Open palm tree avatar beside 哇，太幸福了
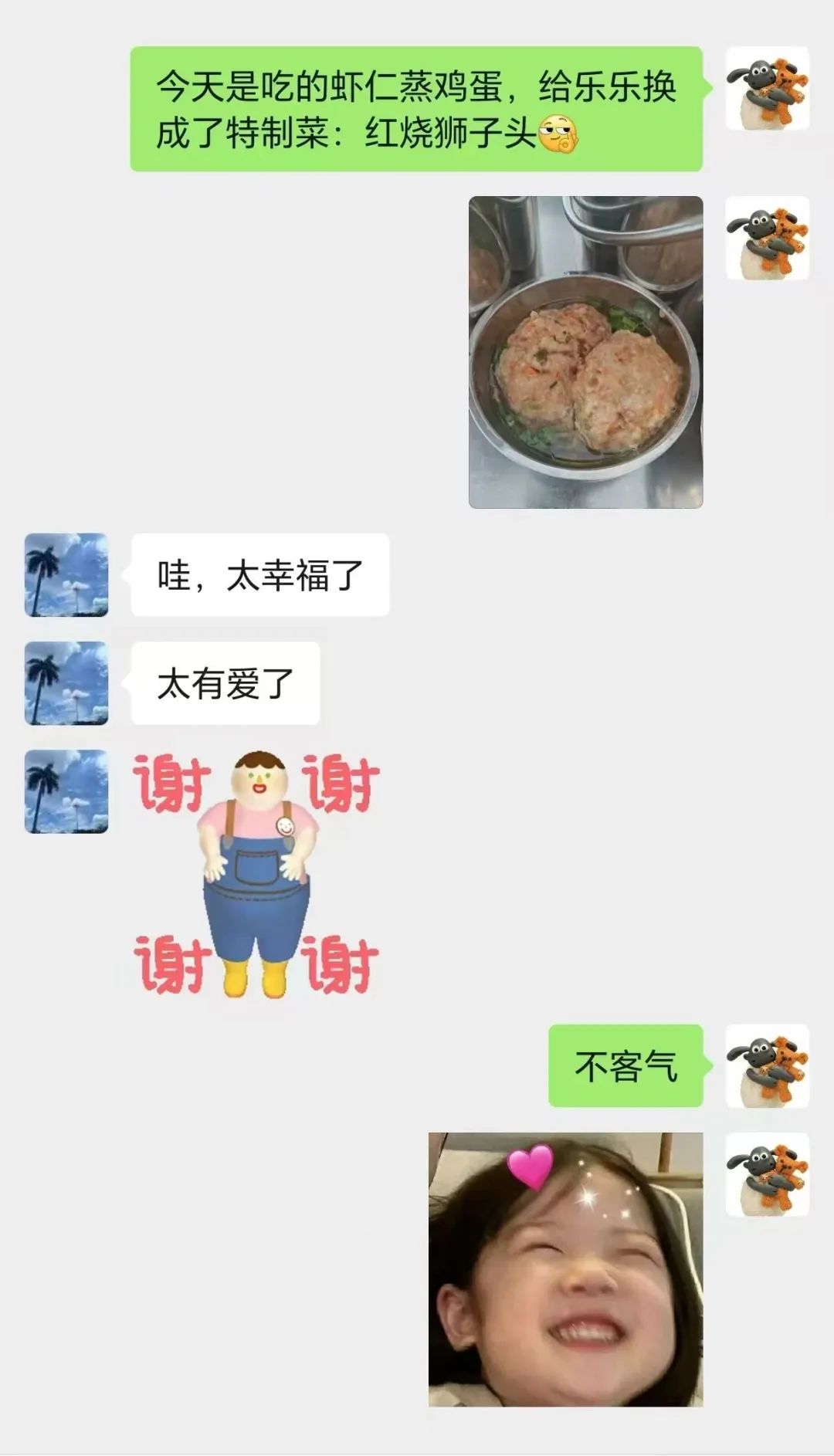 (66, 575)
